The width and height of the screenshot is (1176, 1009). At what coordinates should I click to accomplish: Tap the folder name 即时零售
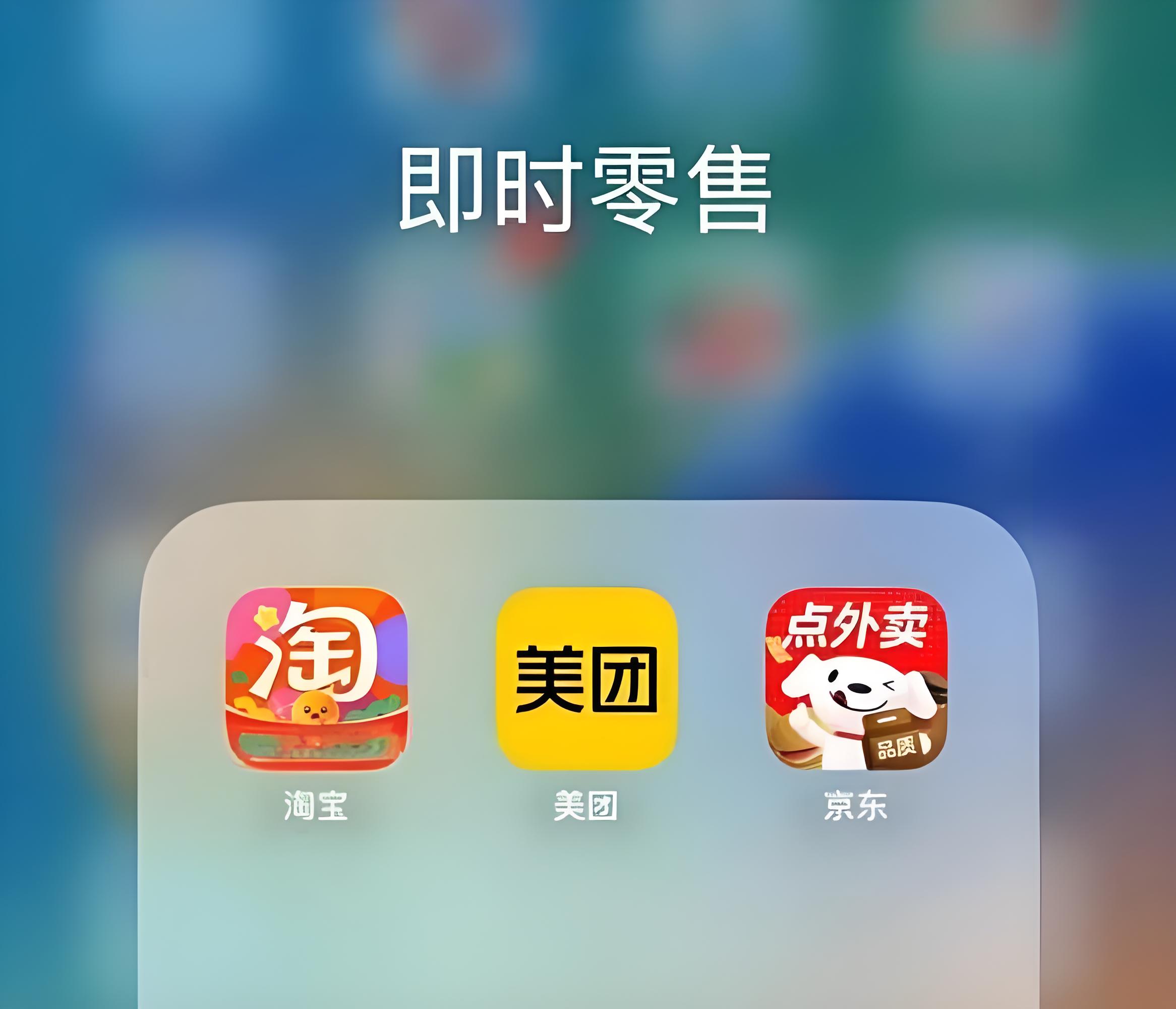coord(585,189)
